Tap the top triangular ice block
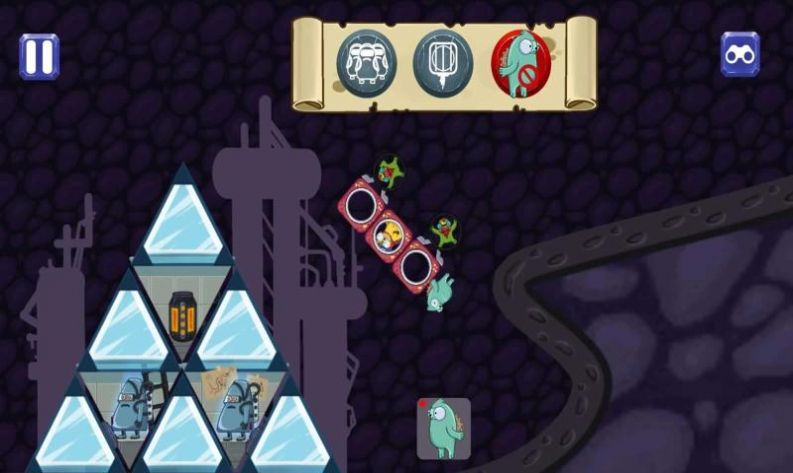Screen dimensions: 793x473 coord(183,222)
